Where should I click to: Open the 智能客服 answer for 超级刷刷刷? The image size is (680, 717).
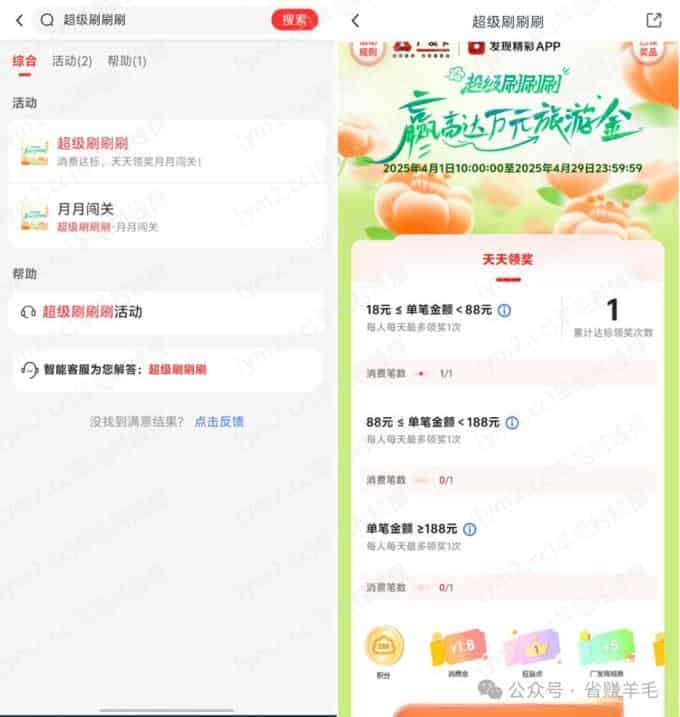point(167,370)
